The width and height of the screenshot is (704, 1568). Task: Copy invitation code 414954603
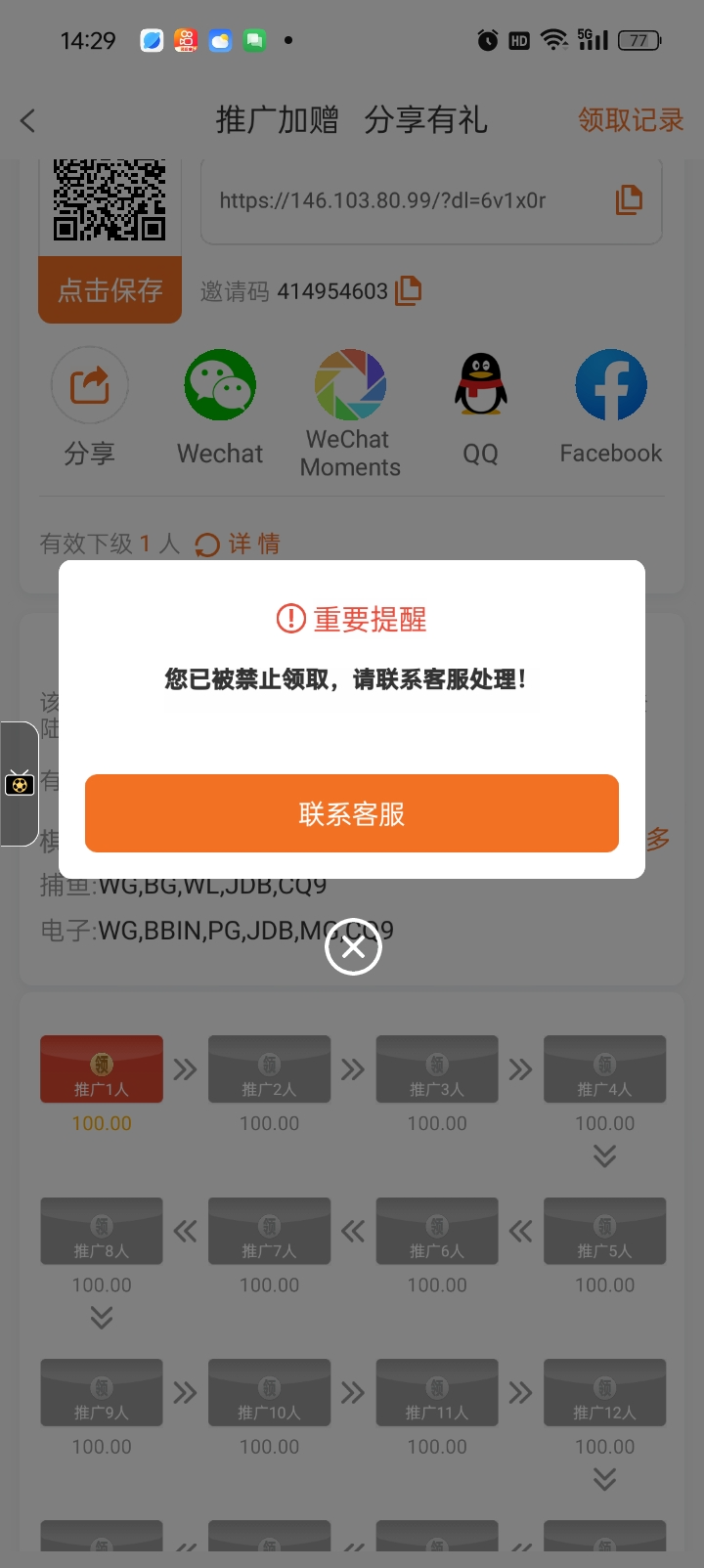(x=408, y=290)
